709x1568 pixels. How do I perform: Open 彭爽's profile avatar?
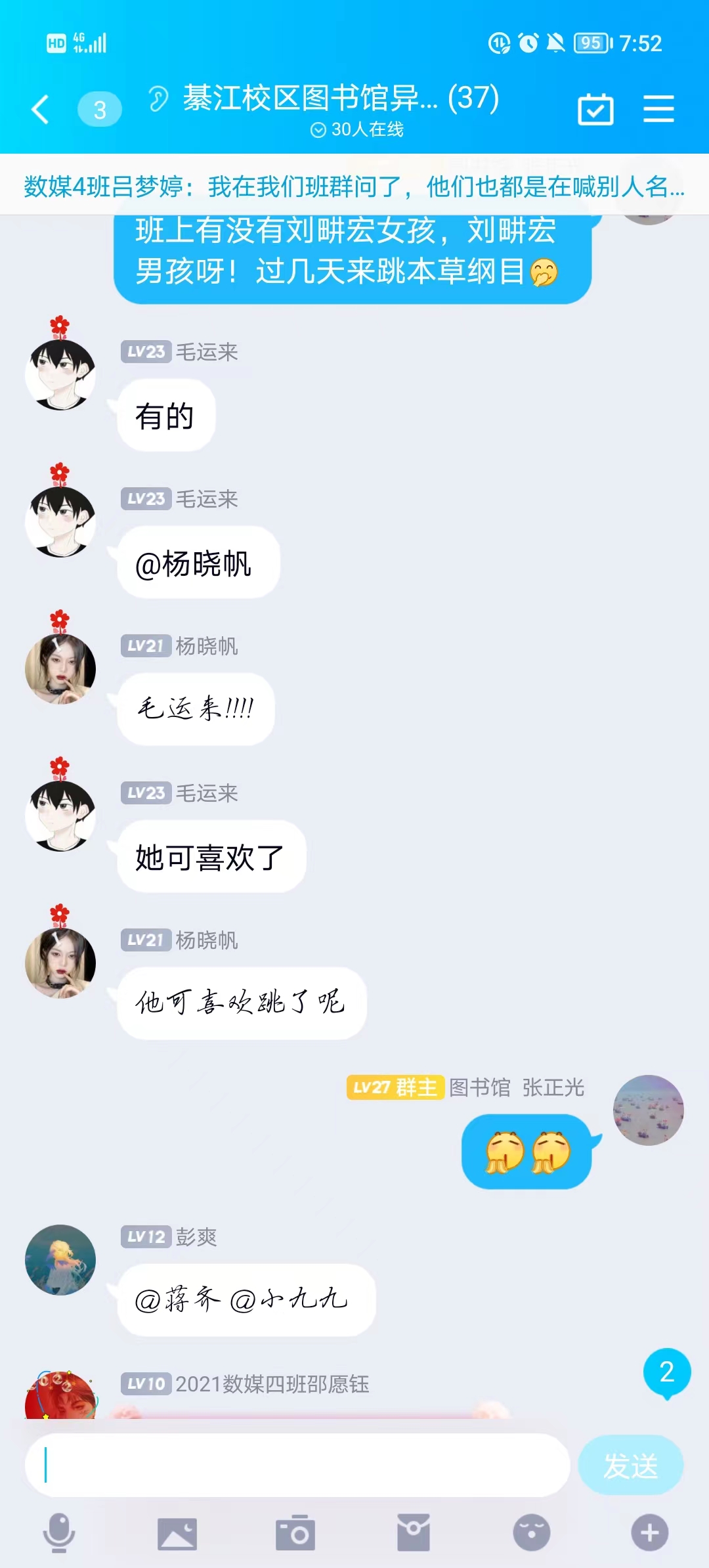[x=60, y=1260]
